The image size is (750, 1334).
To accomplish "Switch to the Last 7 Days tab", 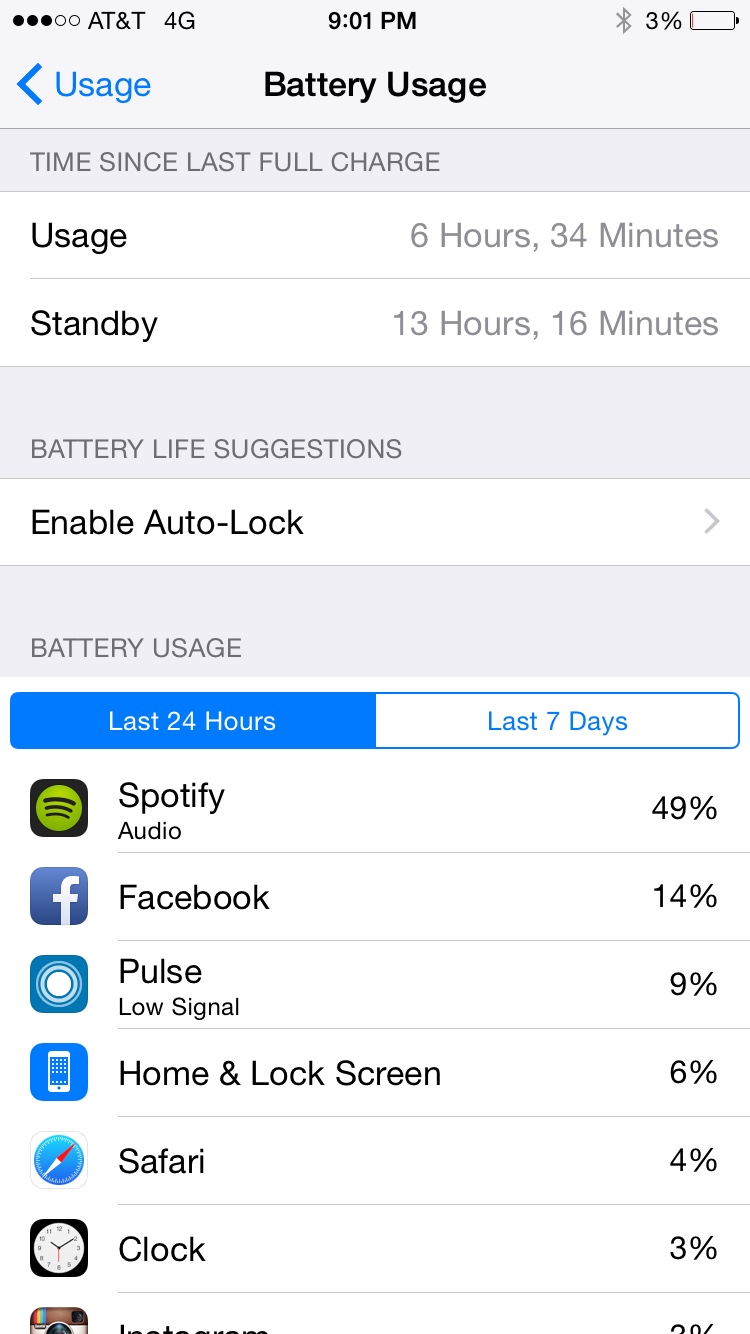I will click(557, 721).
